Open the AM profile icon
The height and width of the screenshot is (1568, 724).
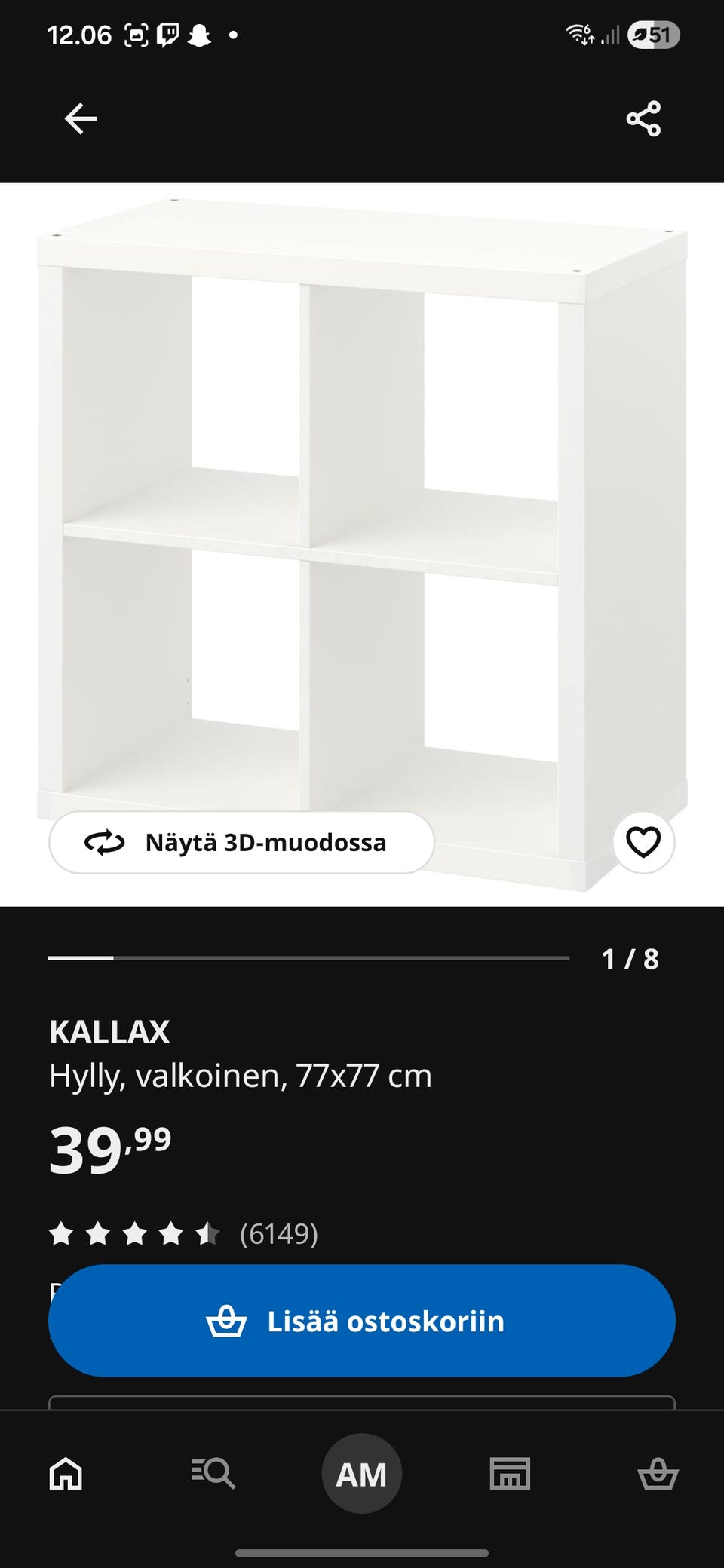click(360, 1474)
